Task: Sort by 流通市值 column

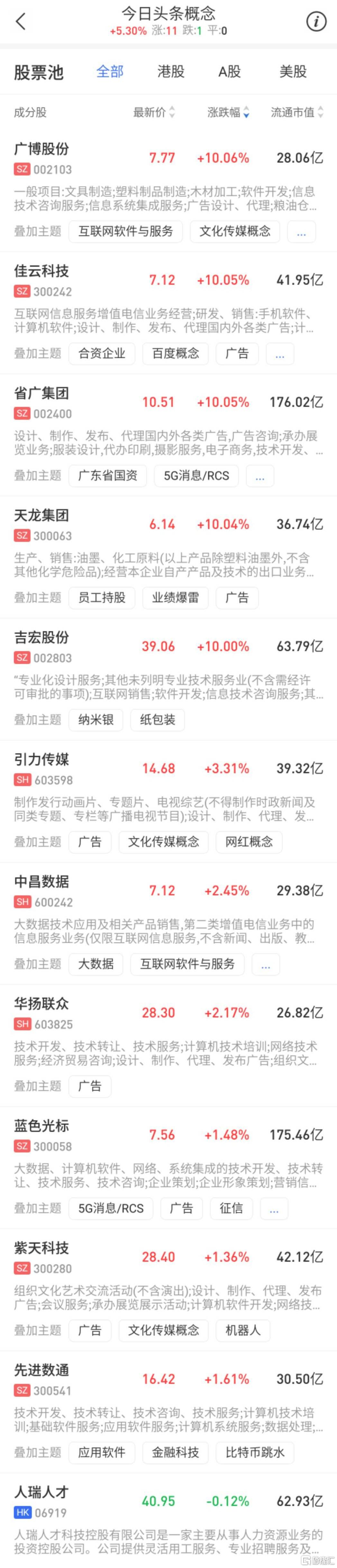Action: [297, 112]
